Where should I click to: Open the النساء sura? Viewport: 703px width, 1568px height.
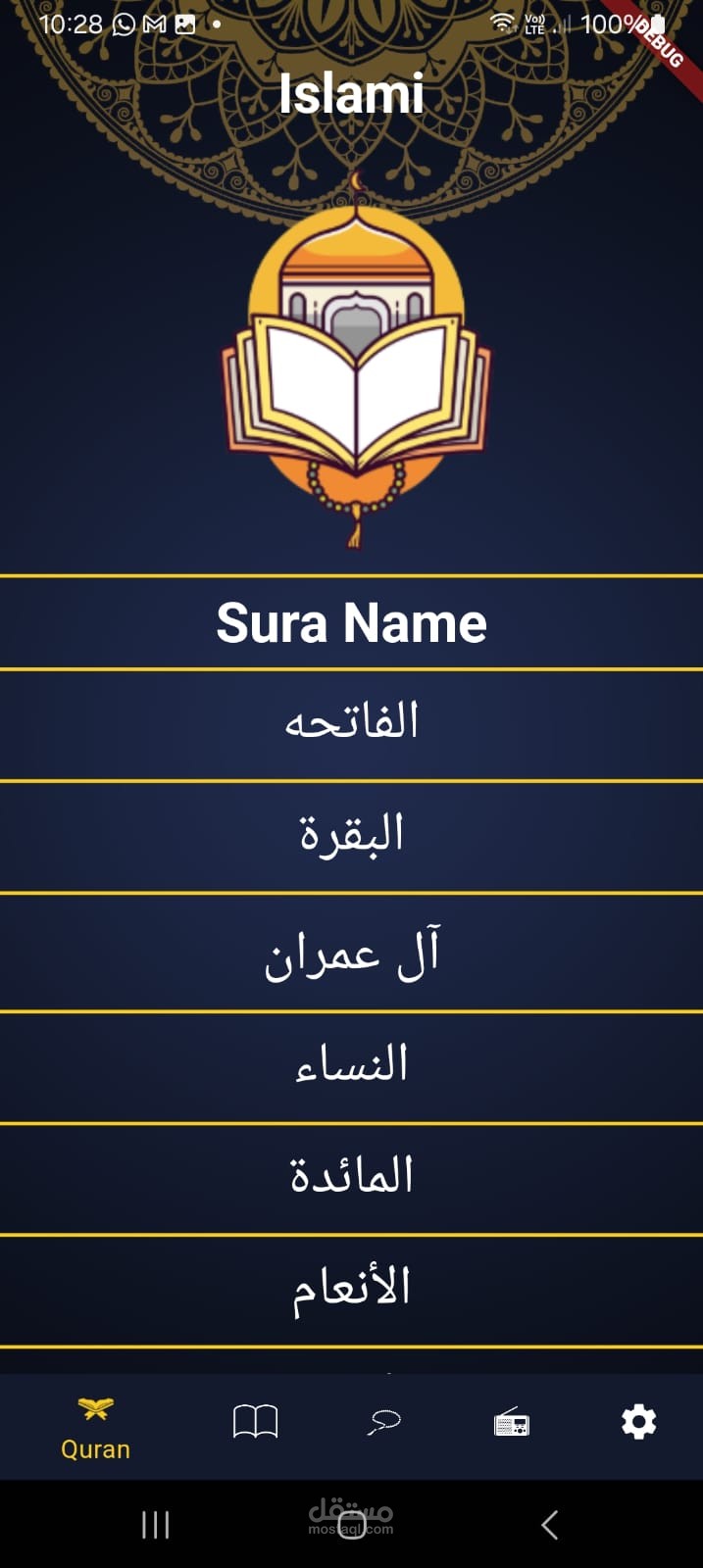[351, 1066]
